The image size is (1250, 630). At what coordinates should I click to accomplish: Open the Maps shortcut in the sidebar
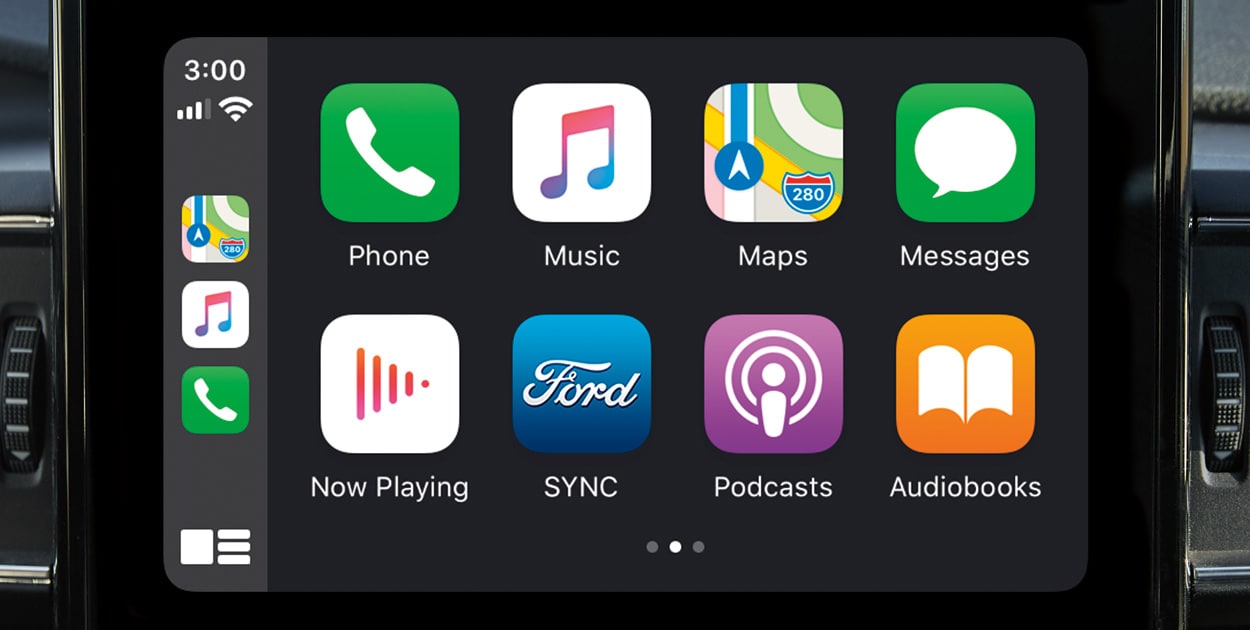[215, 229]
